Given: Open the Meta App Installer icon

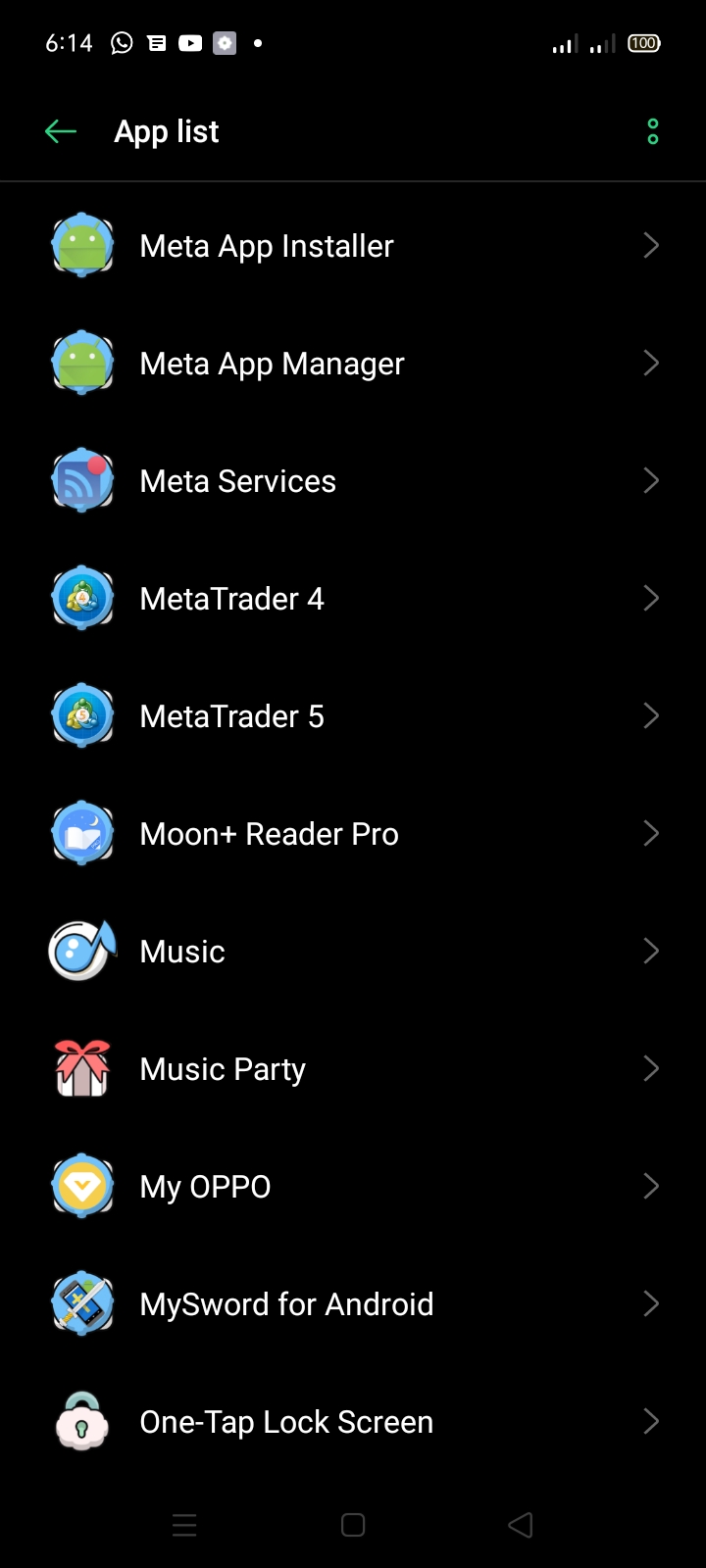Looking at the screenshot, I should (82, 245).
